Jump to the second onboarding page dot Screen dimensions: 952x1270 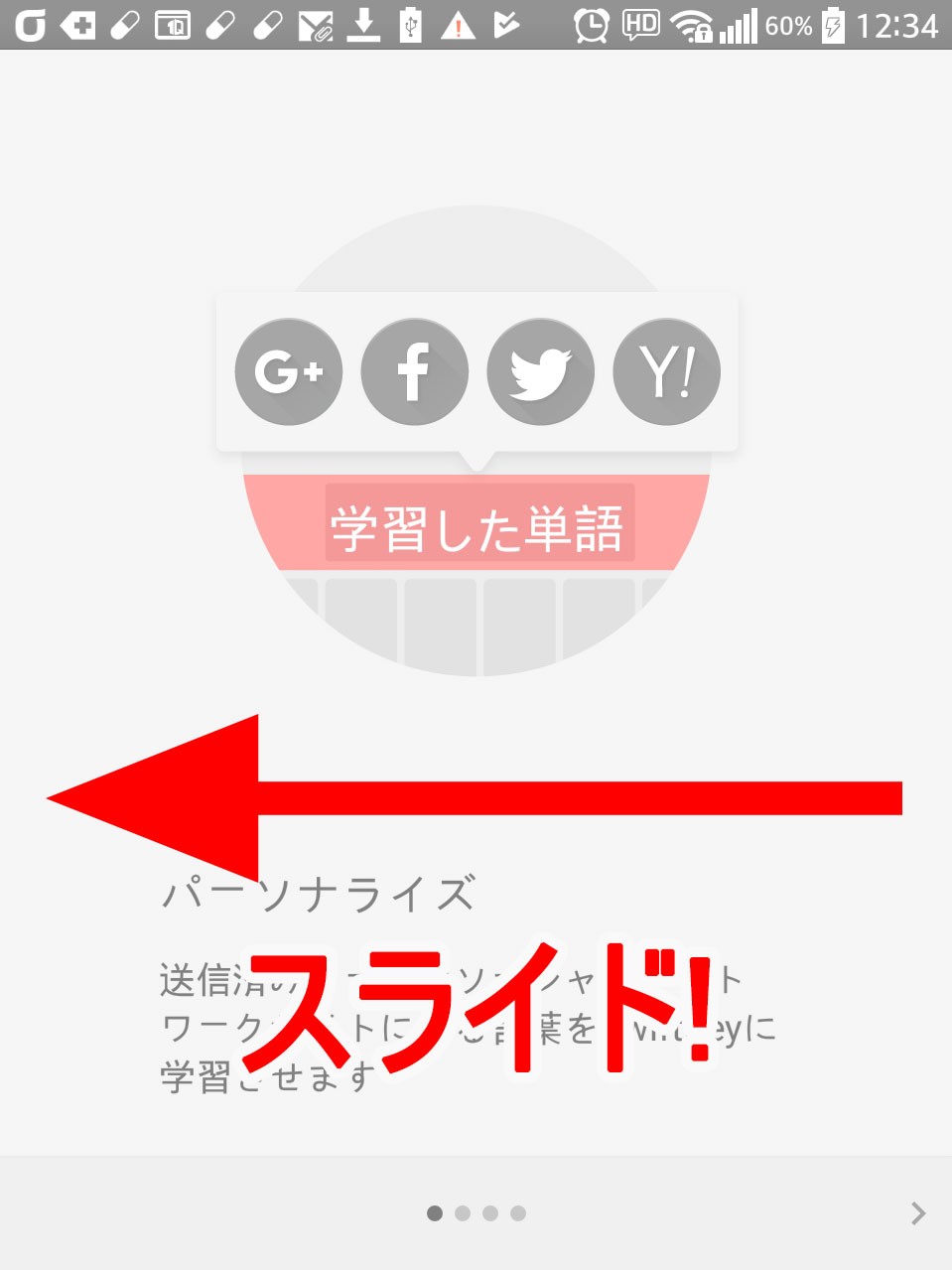(463, 1213)
